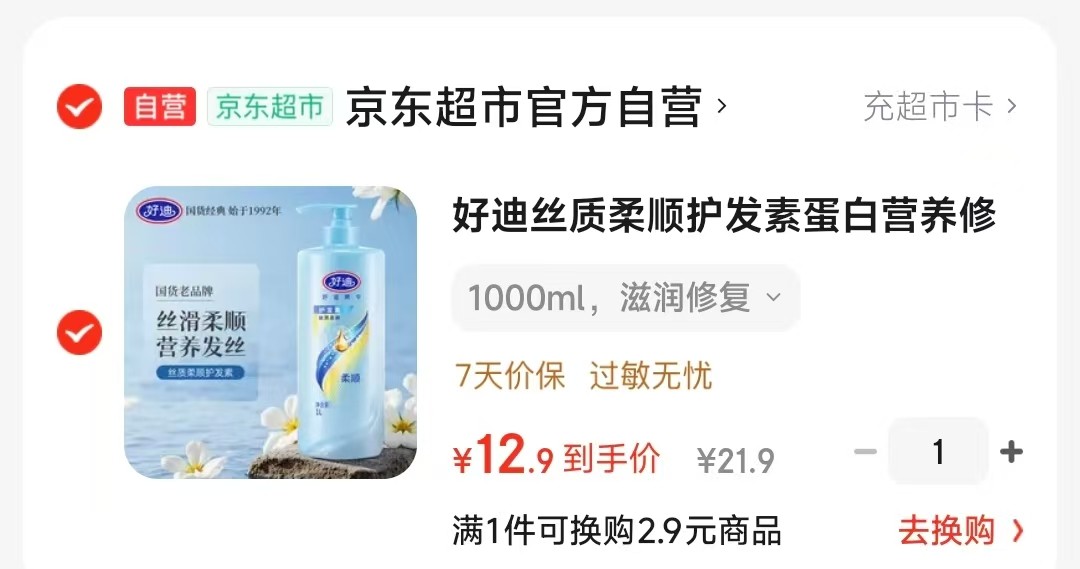Edit the quantity field showing 1
Viewport: 1080px width, 569px height.
click(x=938, y=452)
